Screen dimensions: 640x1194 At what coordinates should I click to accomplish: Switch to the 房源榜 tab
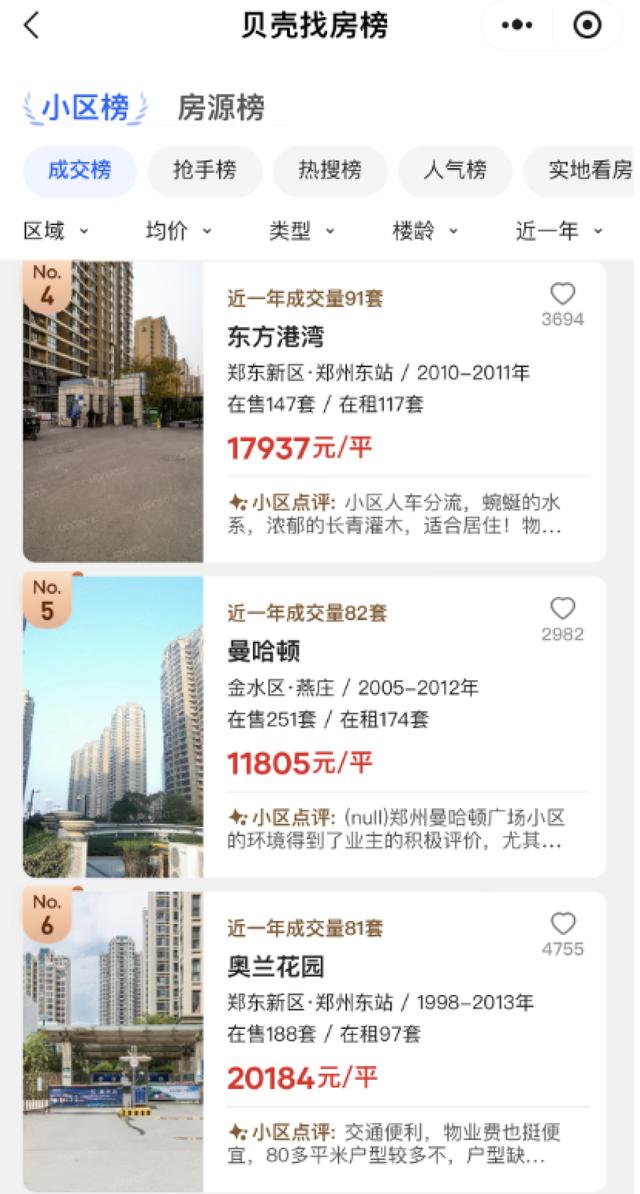pyautogui.click(x=221, y=108)
